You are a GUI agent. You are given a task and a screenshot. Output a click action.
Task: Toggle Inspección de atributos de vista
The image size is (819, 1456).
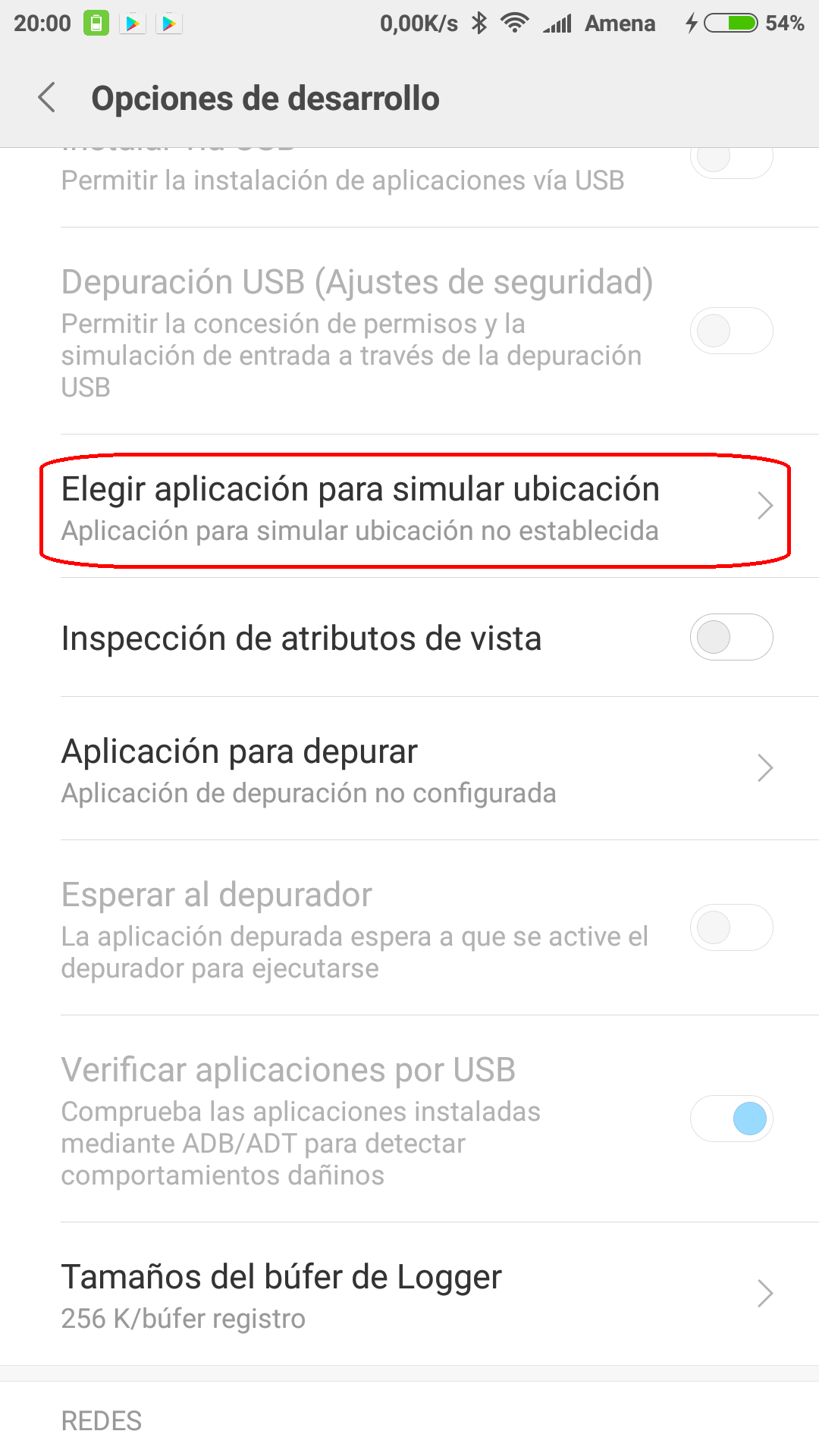(x=730, y=637)
